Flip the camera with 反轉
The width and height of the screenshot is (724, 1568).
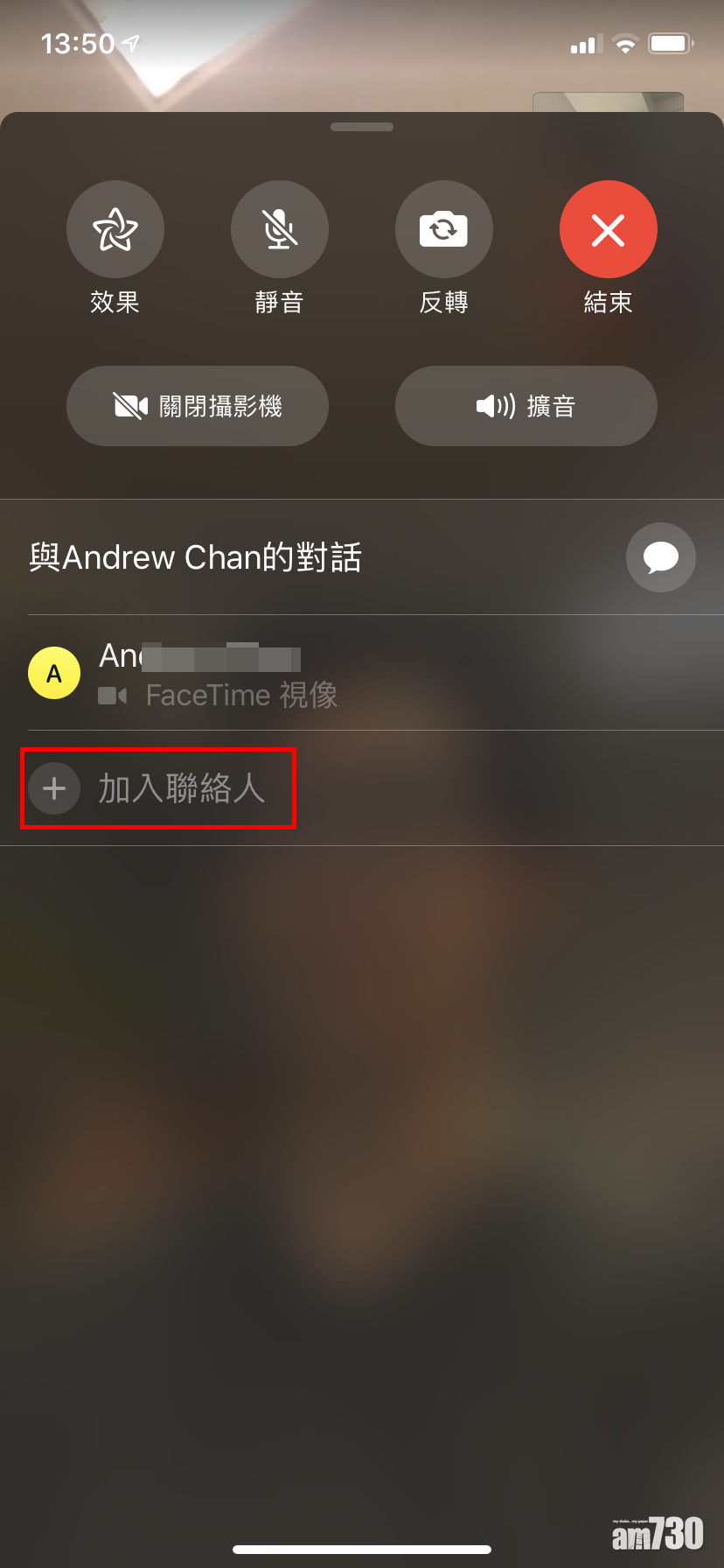pos(444,230)
